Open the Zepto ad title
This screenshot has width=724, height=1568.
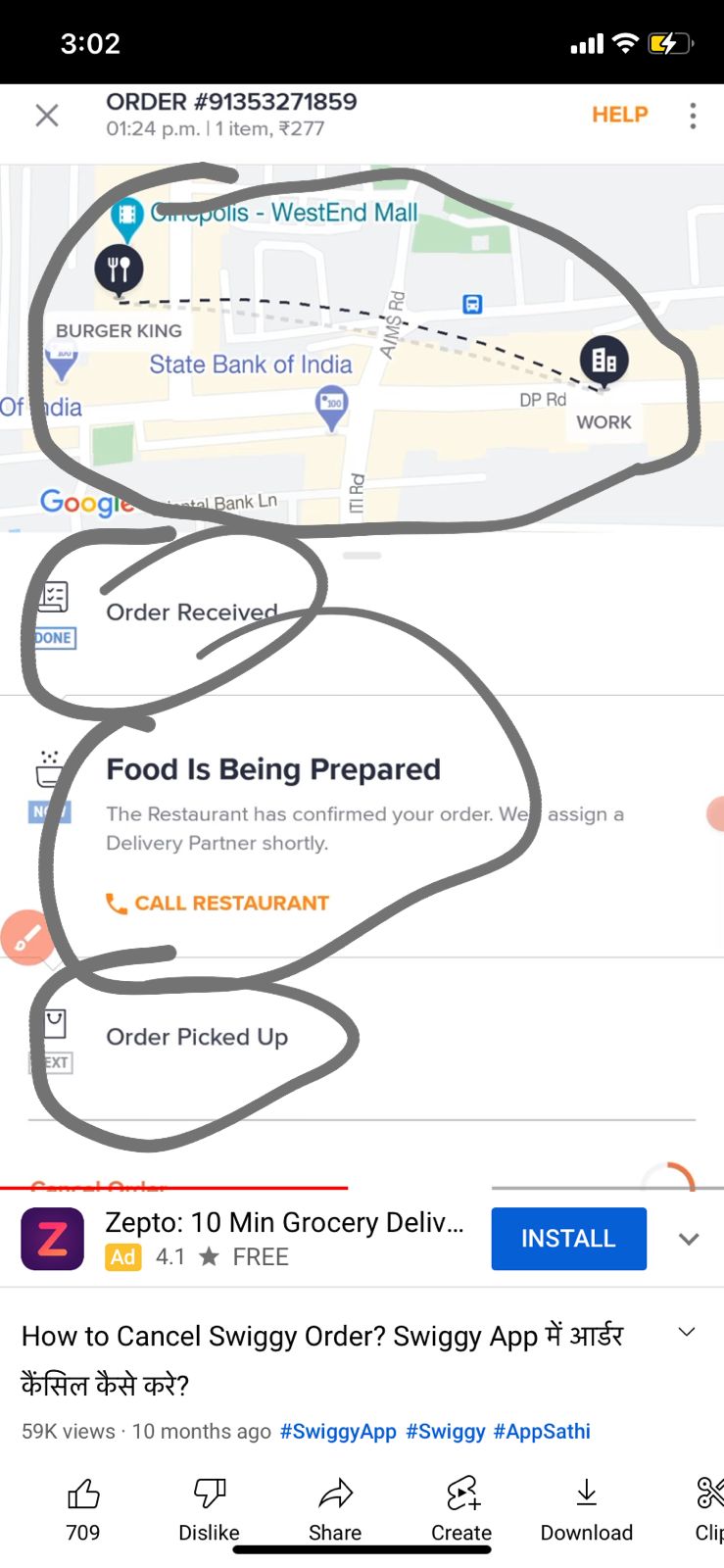pyautogui.click(x=284, y=1222)
